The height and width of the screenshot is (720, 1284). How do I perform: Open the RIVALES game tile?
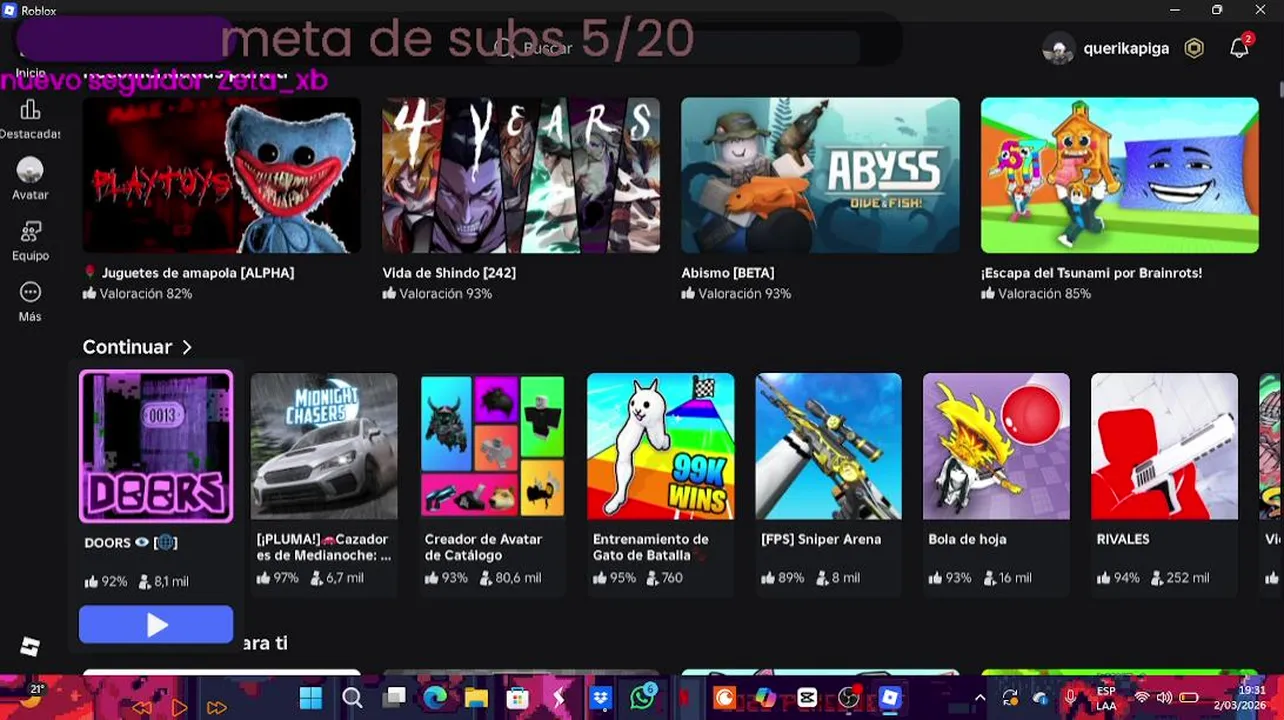[x=1164, y=447]
